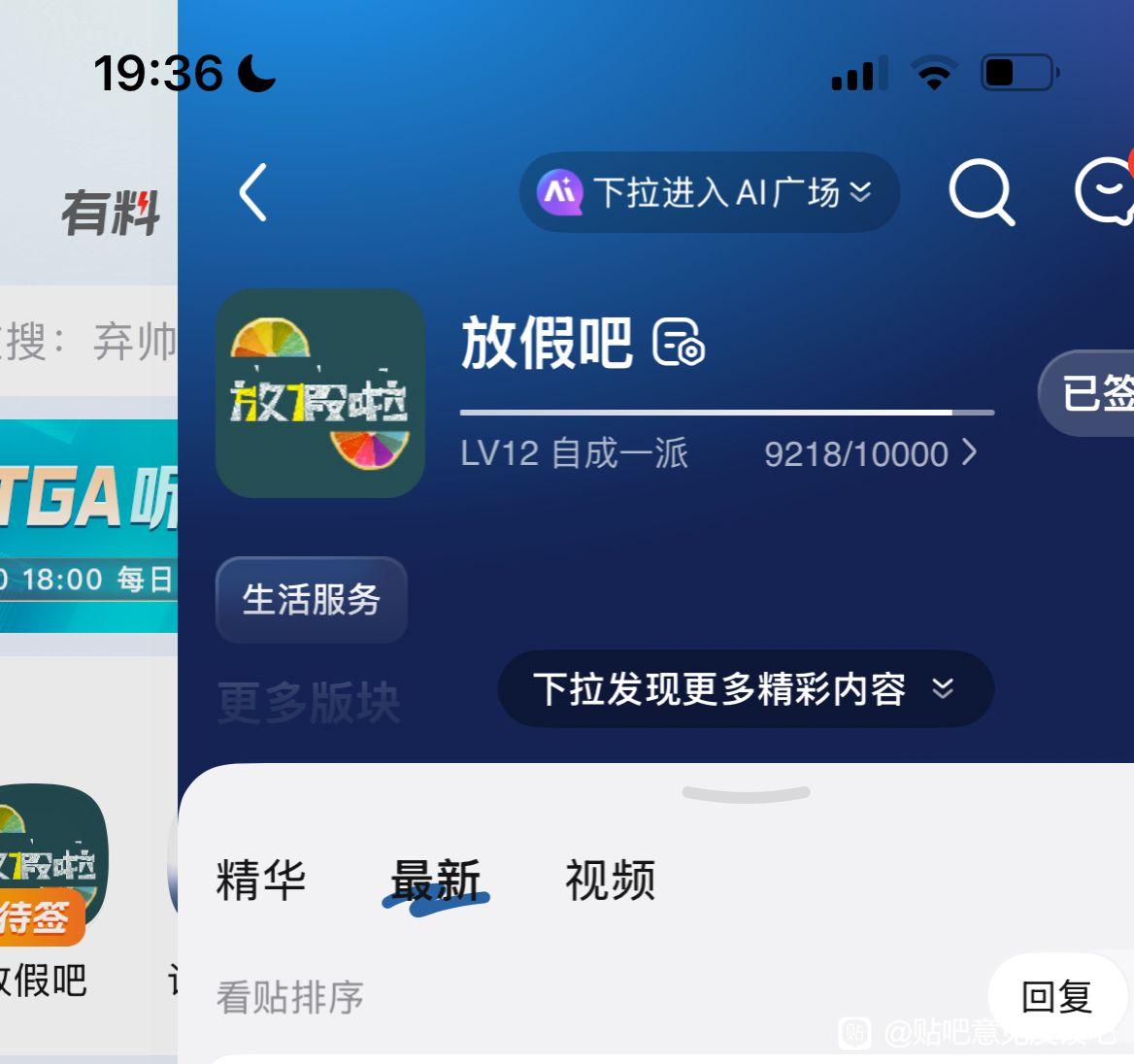Tap the 下拉进入AI广场 pill
Image resolution: width=1134 pixels, height=1064 pixels.
click(709, 192)
